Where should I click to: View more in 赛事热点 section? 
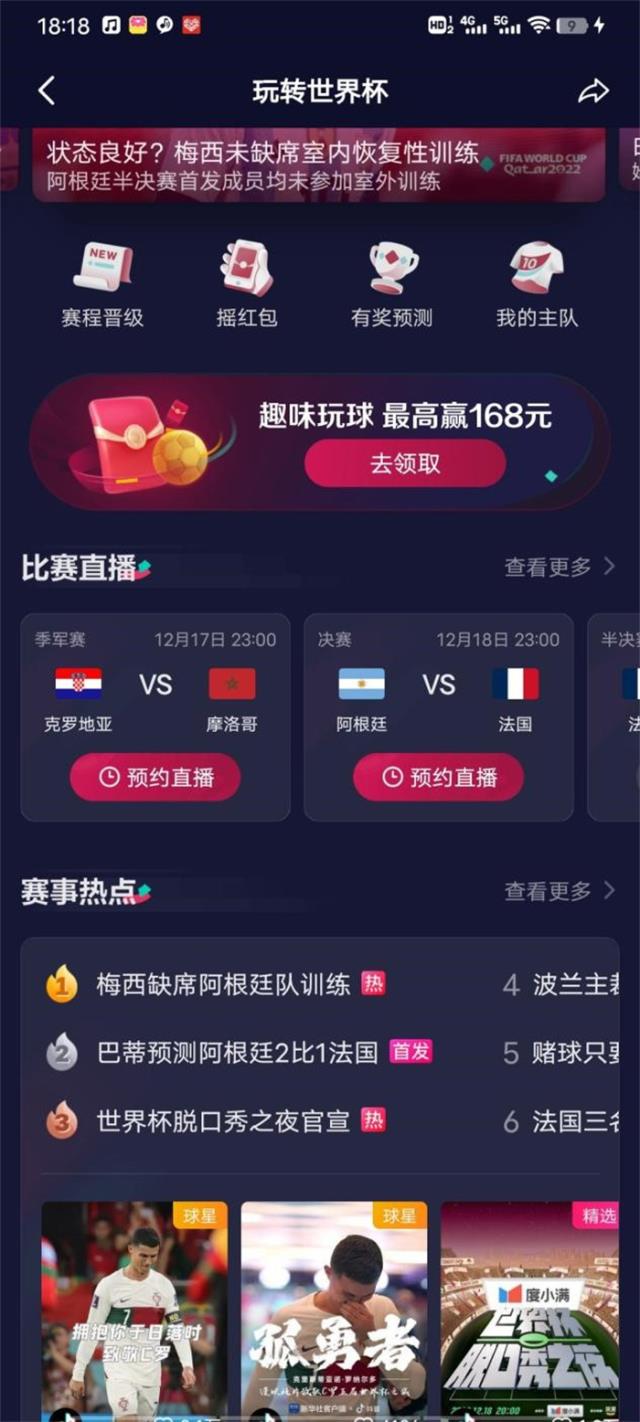[559, 890]
